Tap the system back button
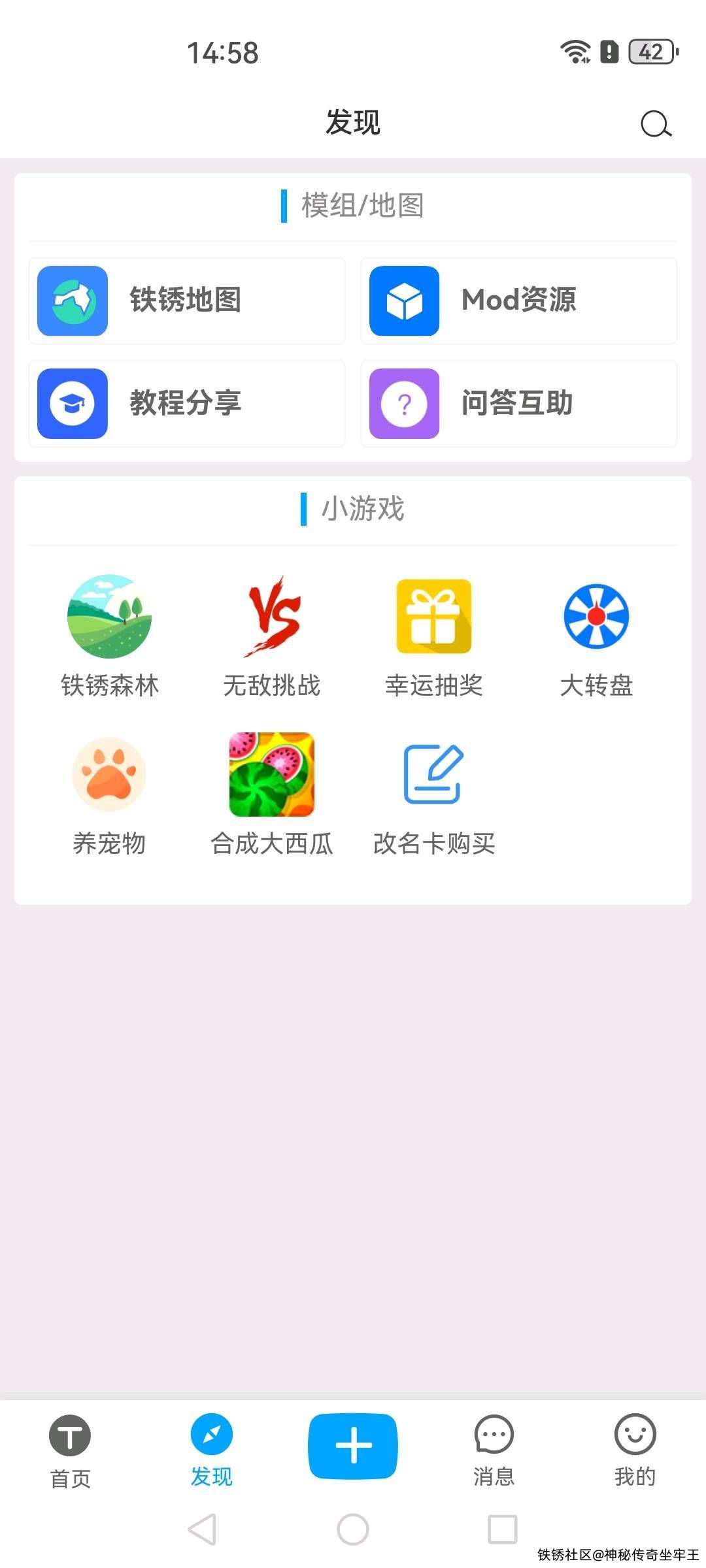This screenshot has height=1568, width=706. [x=202, y=1529]
